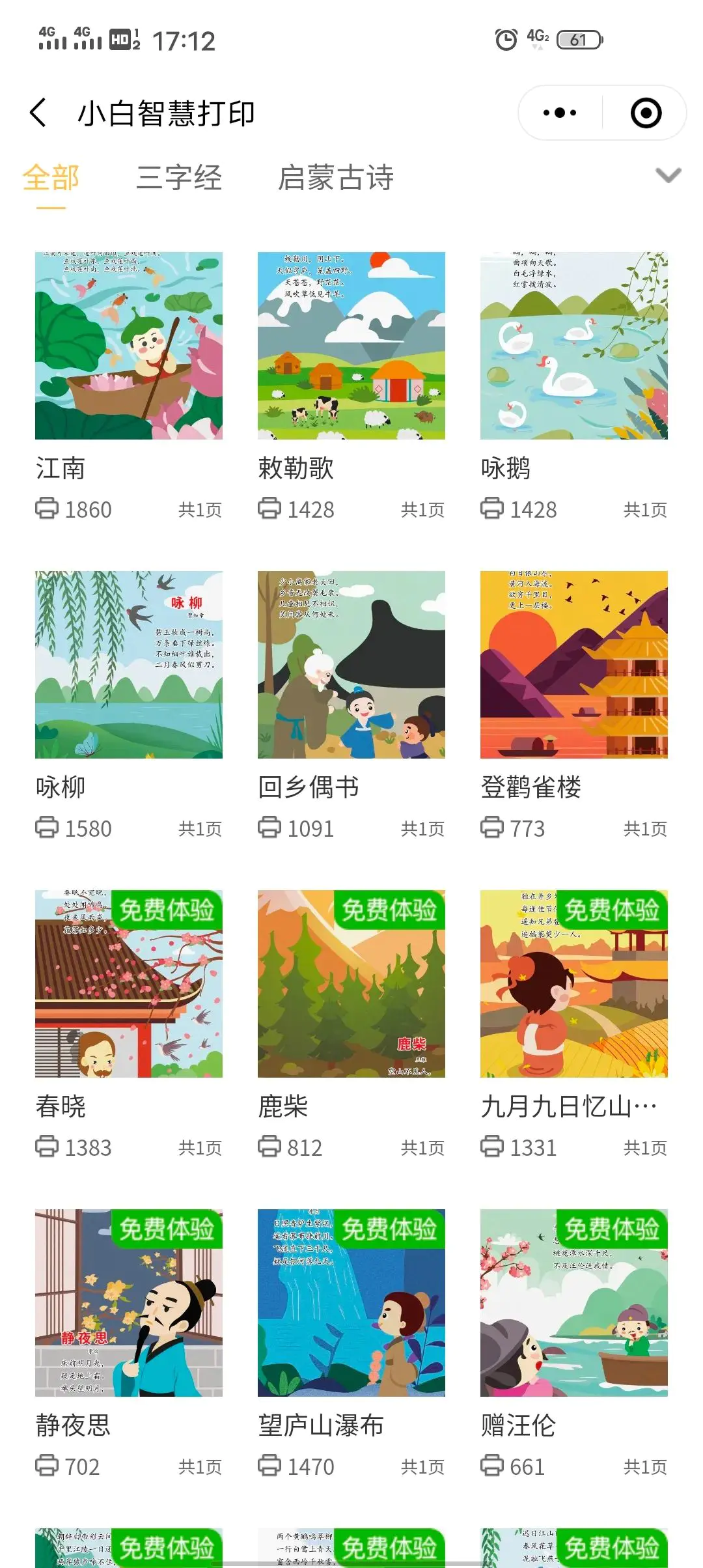The image size is (703, 1568).
Task: Open the 九月九日忆山… poem card
Action: point(574,984)
